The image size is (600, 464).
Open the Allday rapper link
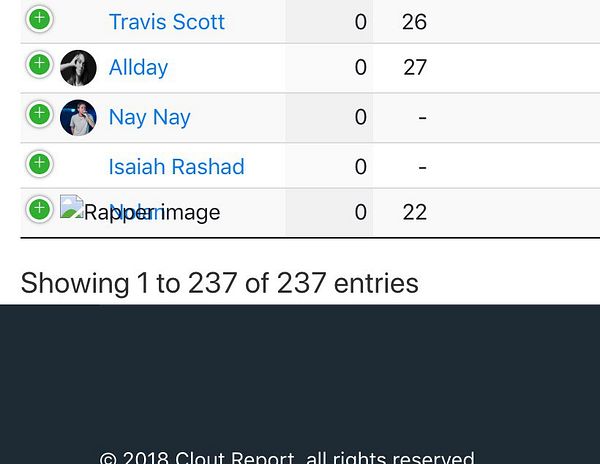[138, 68]
